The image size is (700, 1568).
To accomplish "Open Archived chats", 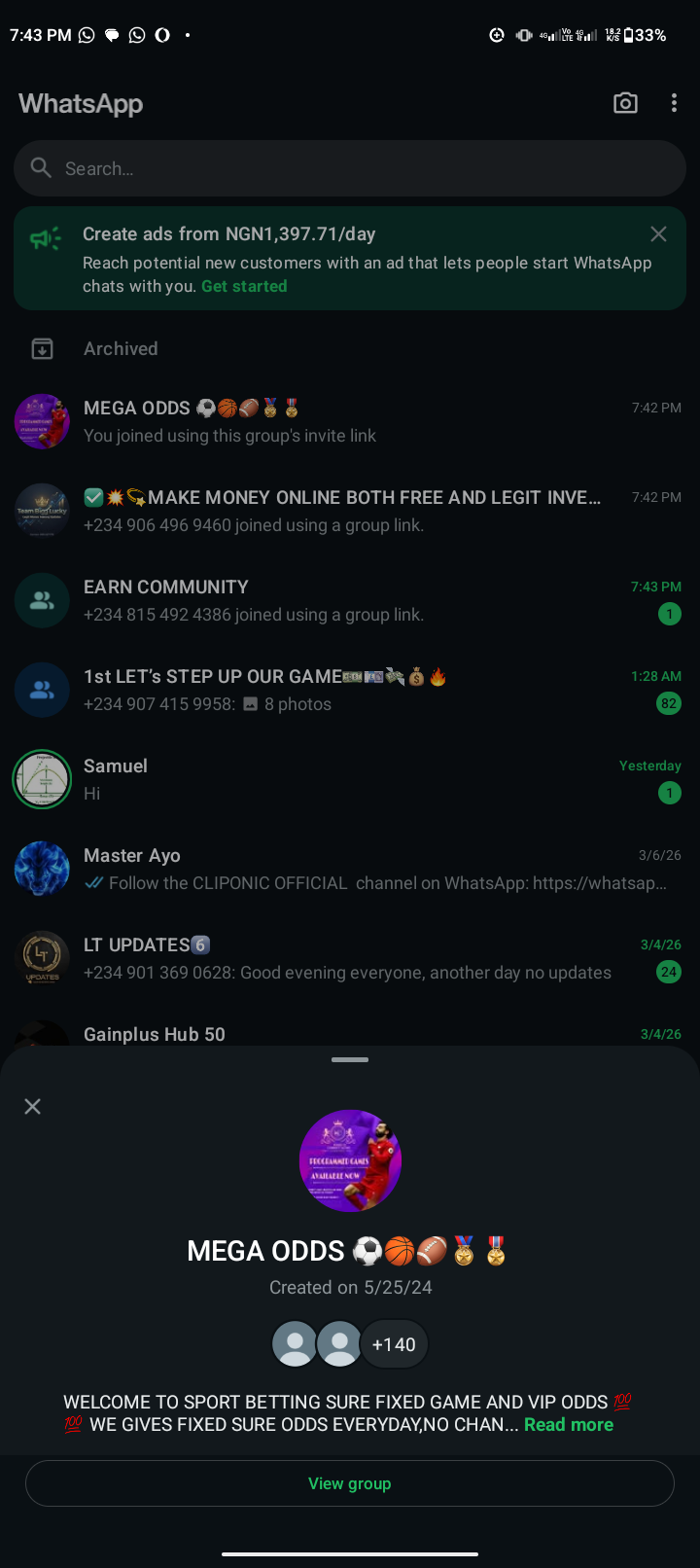I will 121,348.
